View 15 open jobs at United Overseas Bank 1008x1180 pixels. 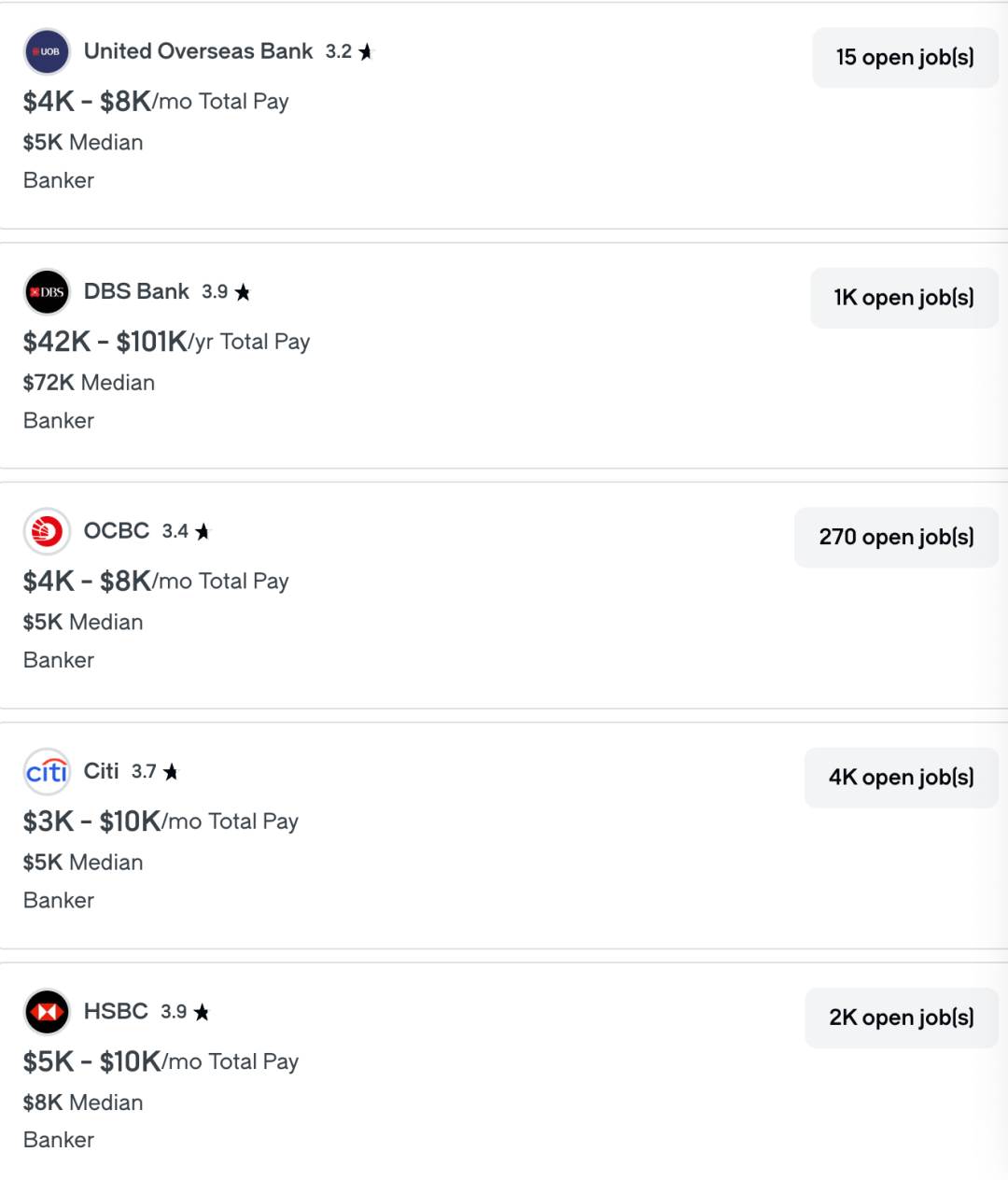[904, 58]
